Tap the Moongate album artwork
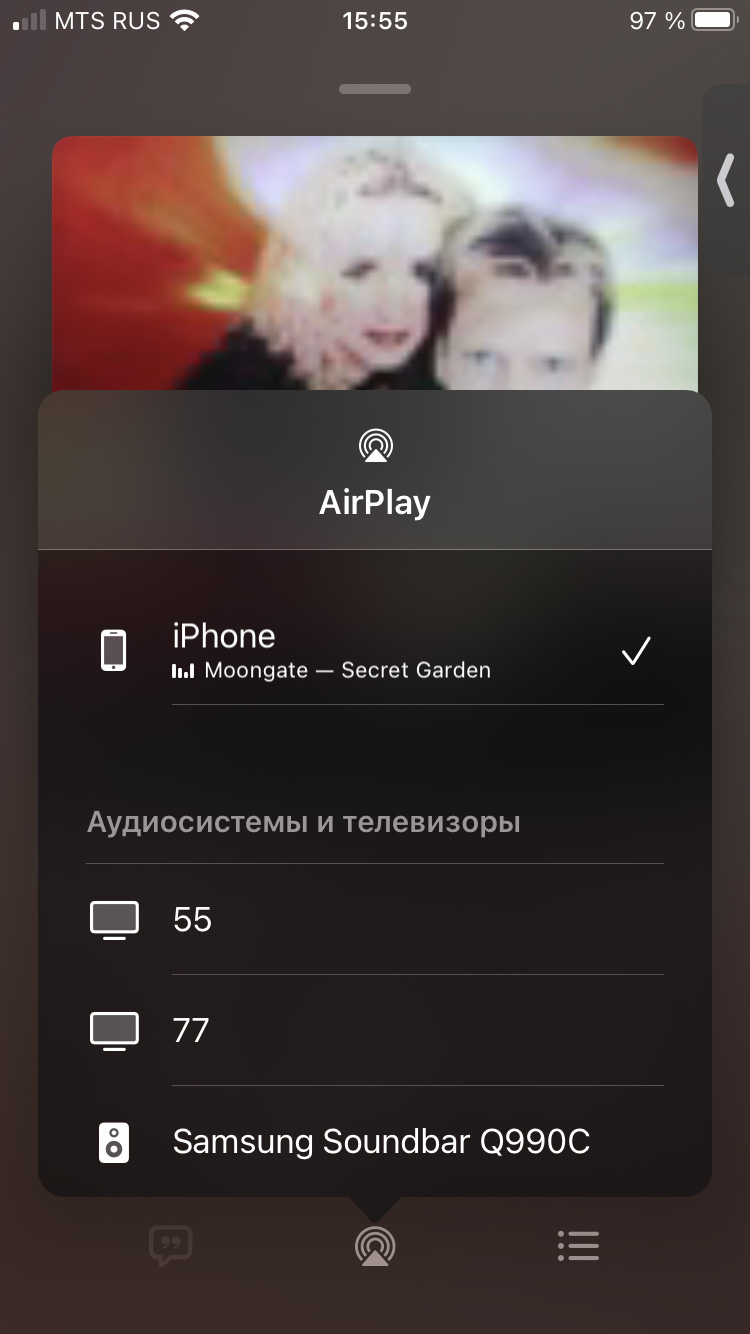Image resolution: width=750 pixels, height=1334 pixels. coord(375,262)
